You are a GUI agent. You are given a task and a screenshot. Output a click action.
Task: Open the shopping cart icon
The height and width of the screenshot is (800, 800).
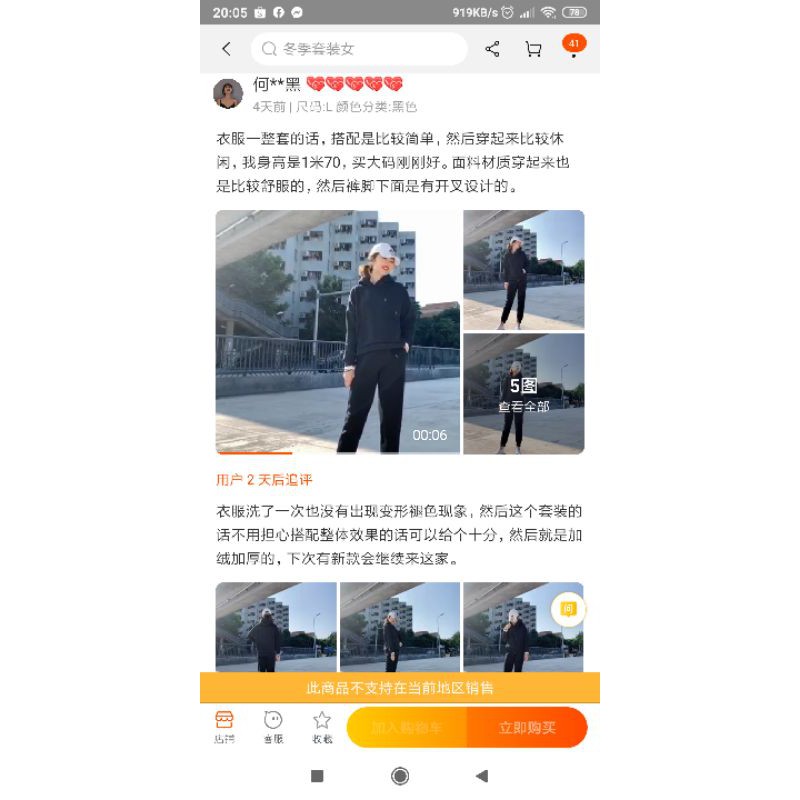pyautogui.click(x=533, y=49)
